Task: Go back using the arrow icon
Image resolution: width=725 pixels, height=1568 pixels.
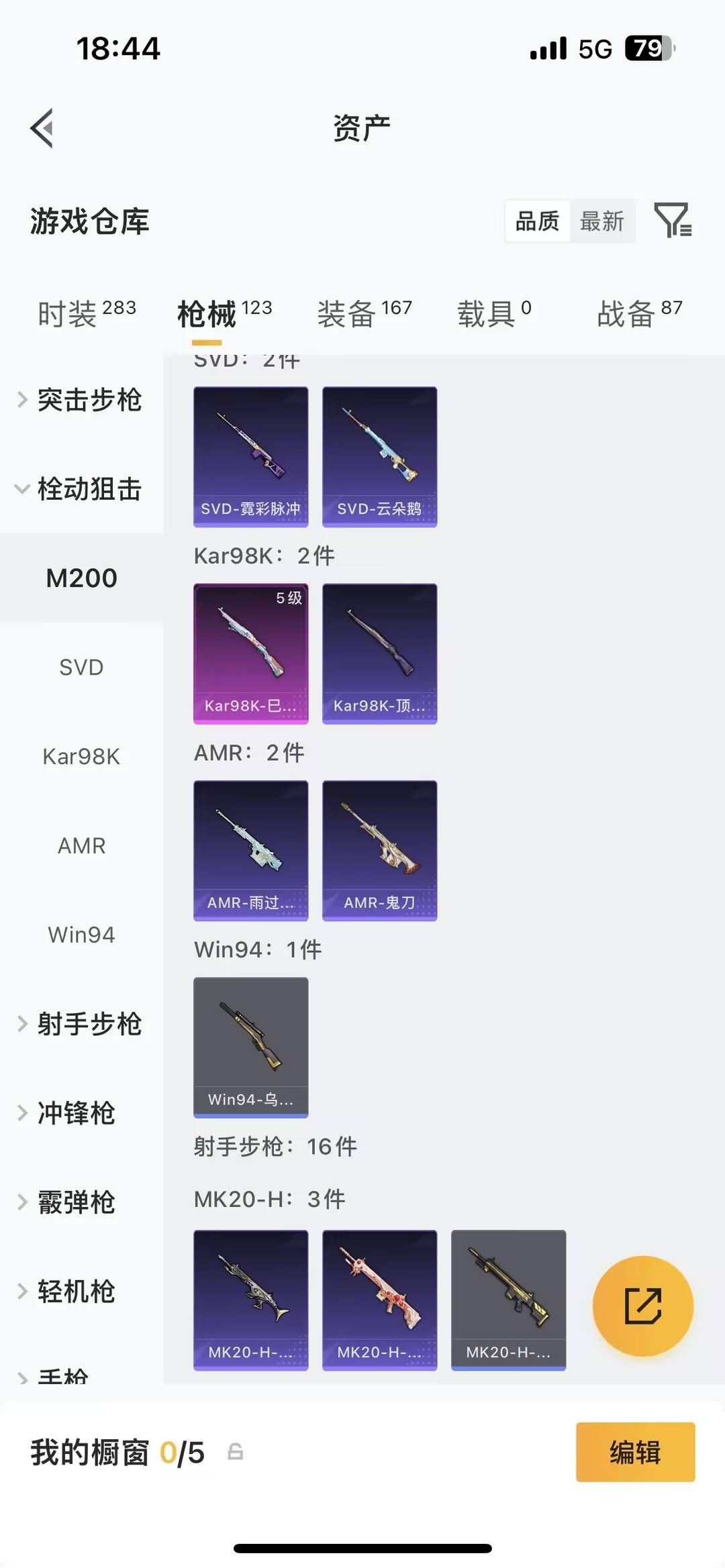Action: coord(42,127)
